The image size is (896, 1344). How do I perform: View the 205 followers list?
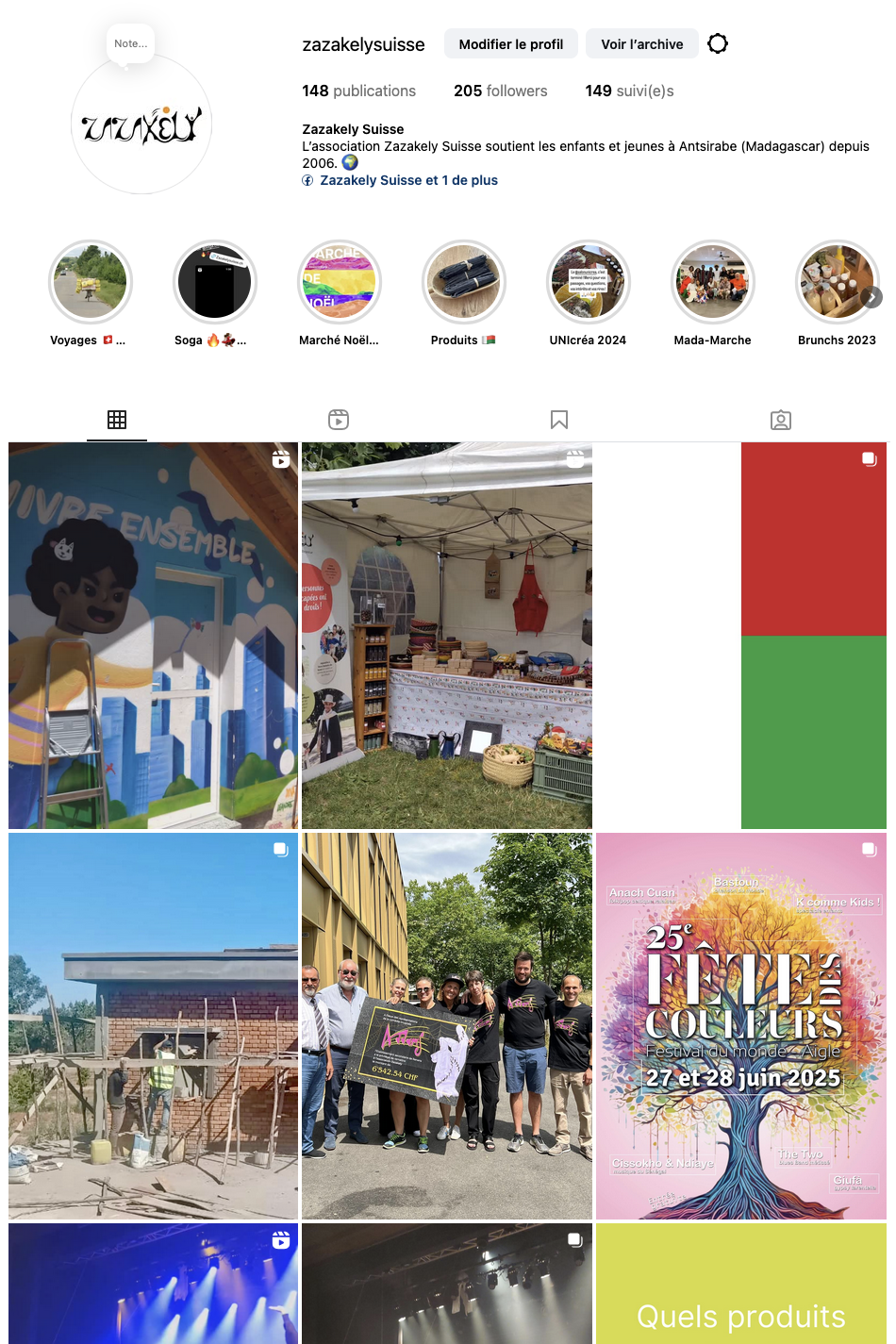coord(500,91)
